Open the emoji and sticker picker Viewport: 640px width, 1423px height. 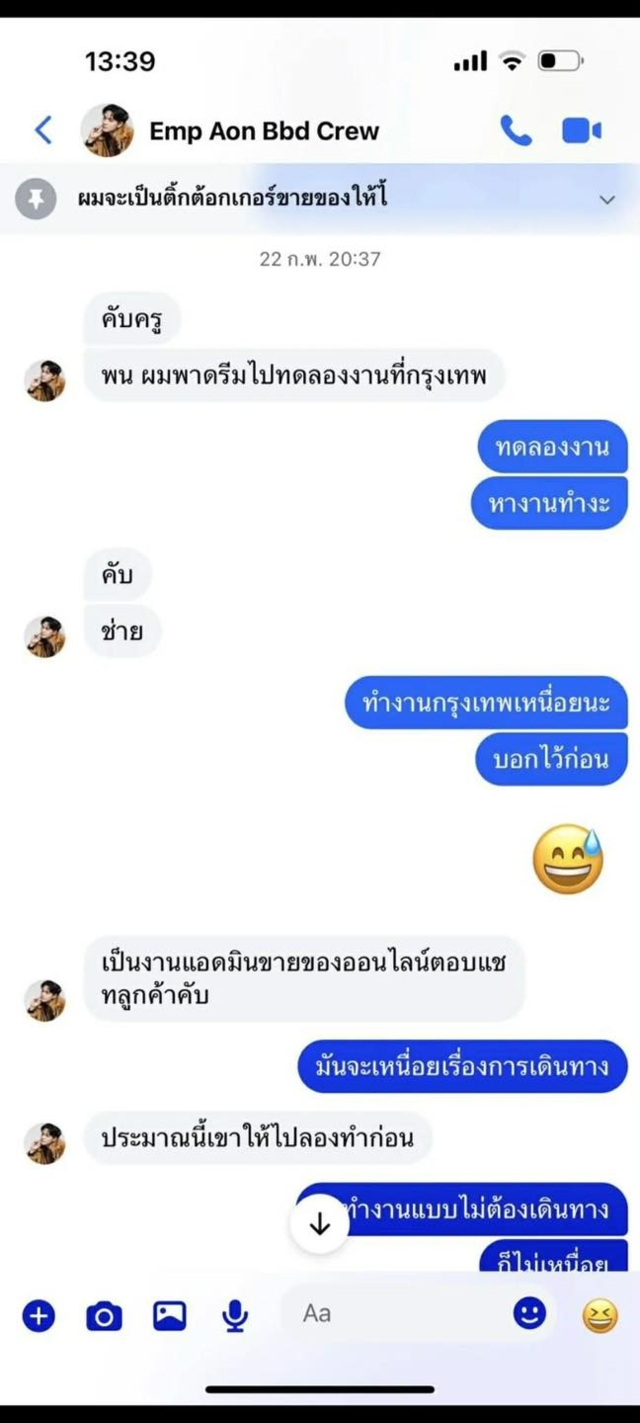529,1313
